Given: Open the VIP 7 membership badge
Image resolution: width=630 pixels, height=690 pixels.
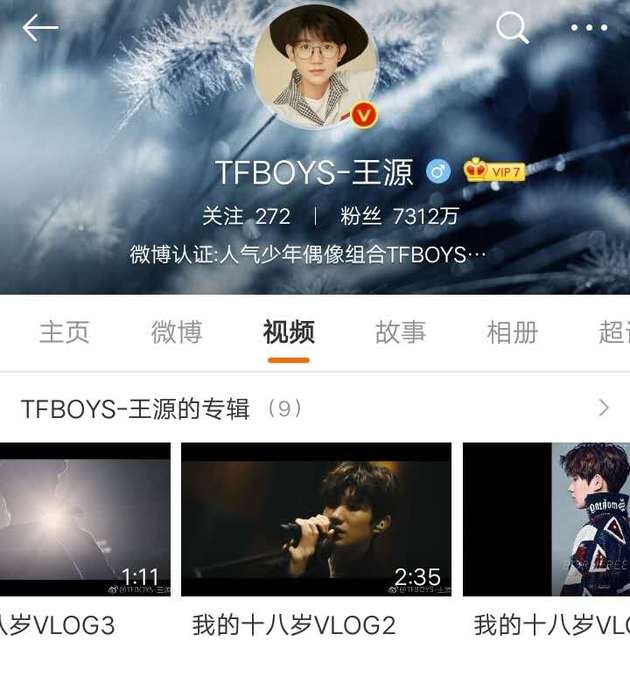Looking at the screenshot, I should (x=494, y=172).
